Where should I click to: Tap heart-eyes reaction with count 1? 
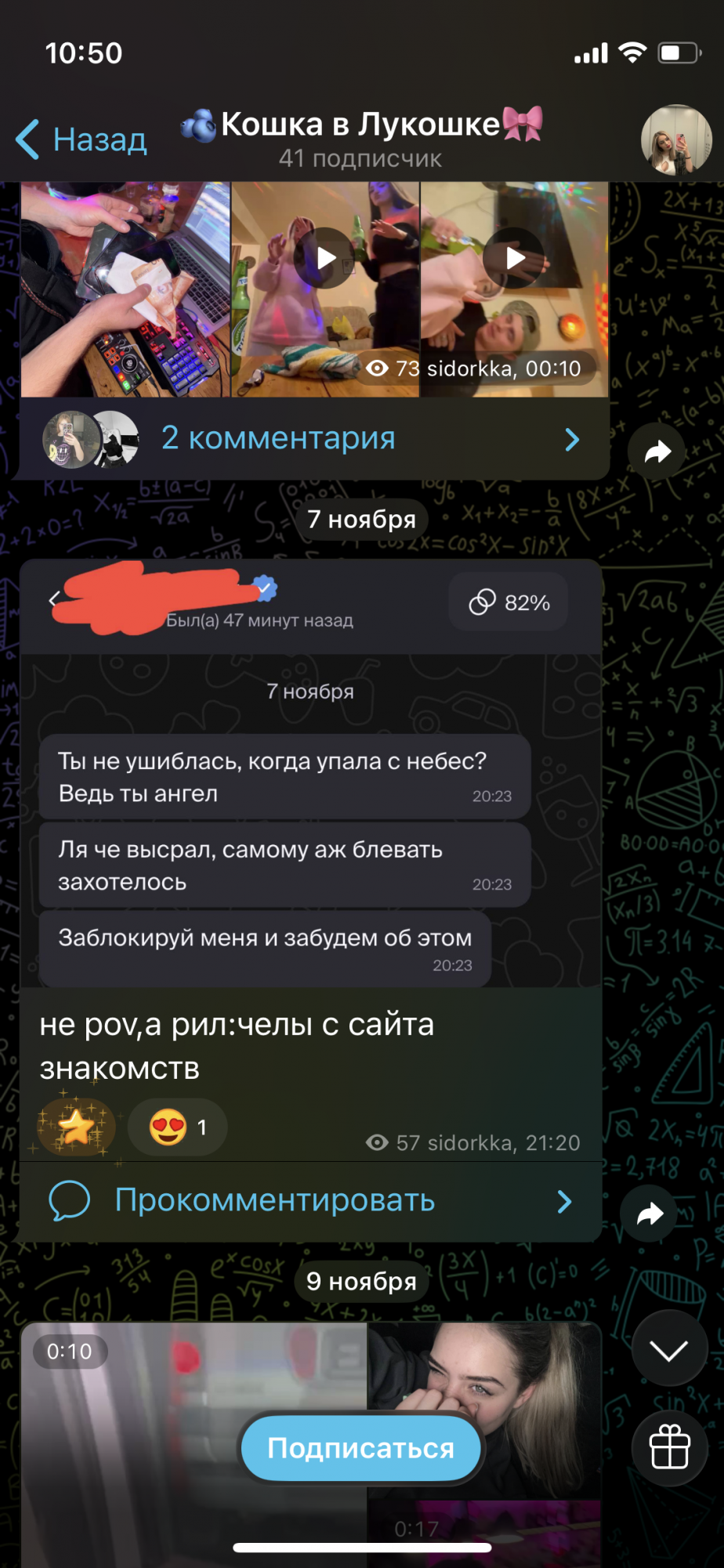[178, 1127]
